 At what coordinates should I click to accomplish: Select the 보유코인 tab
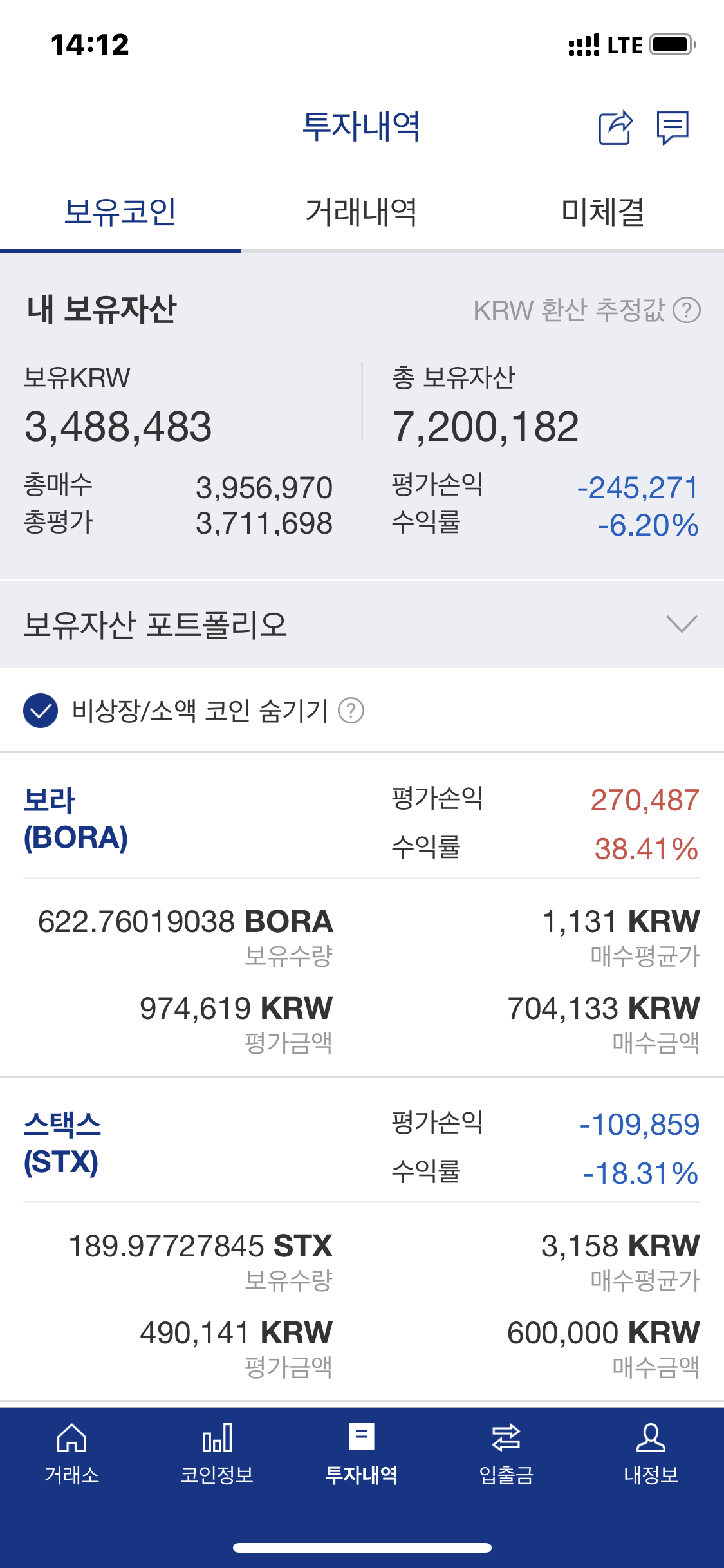tap(120, 212)
